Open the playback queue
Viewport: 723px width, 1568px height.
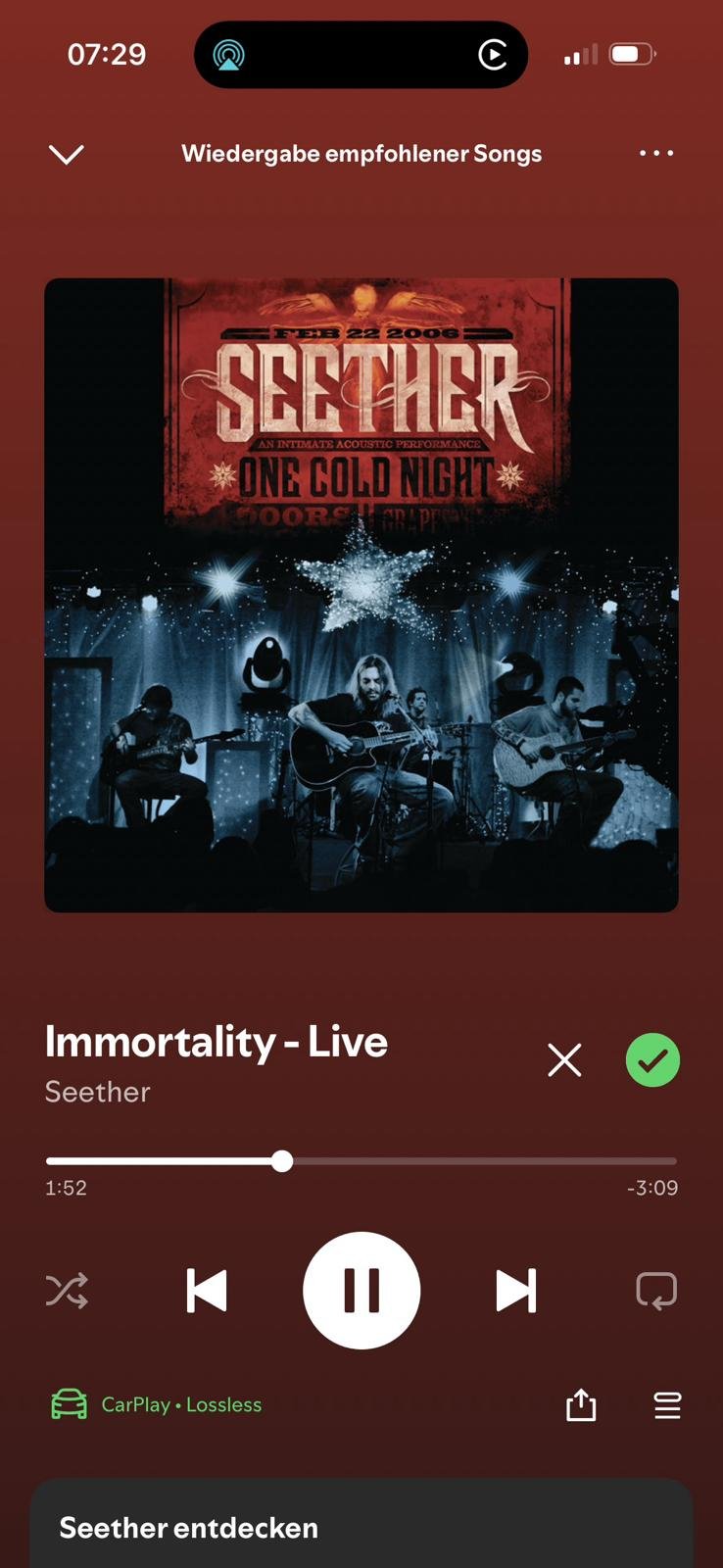667,1404
